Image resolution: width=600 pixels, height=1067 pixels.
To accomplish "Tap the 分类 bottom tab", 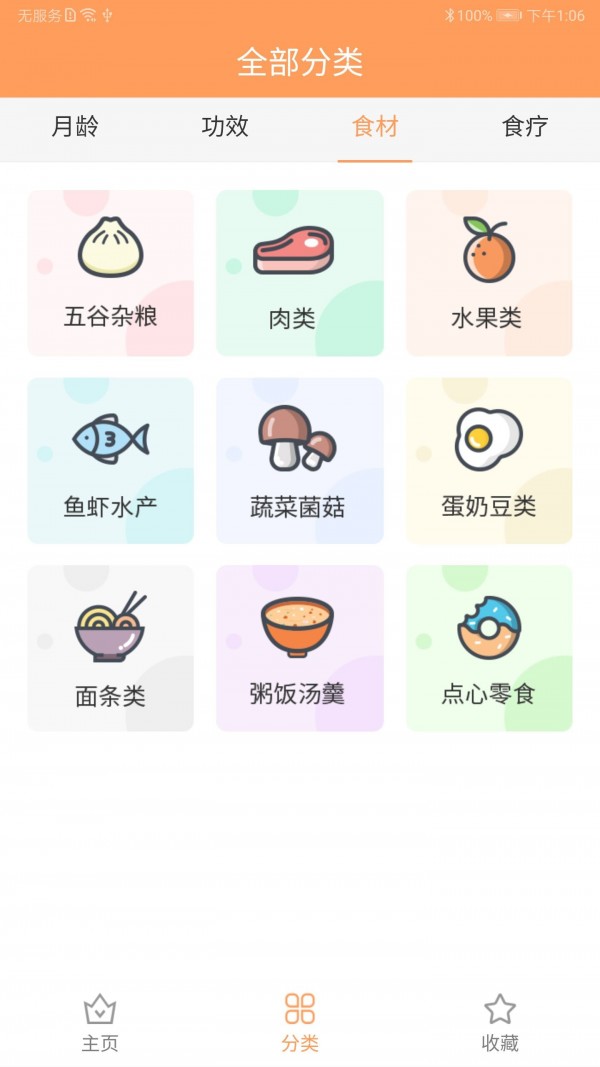I will click(300, 1022).
